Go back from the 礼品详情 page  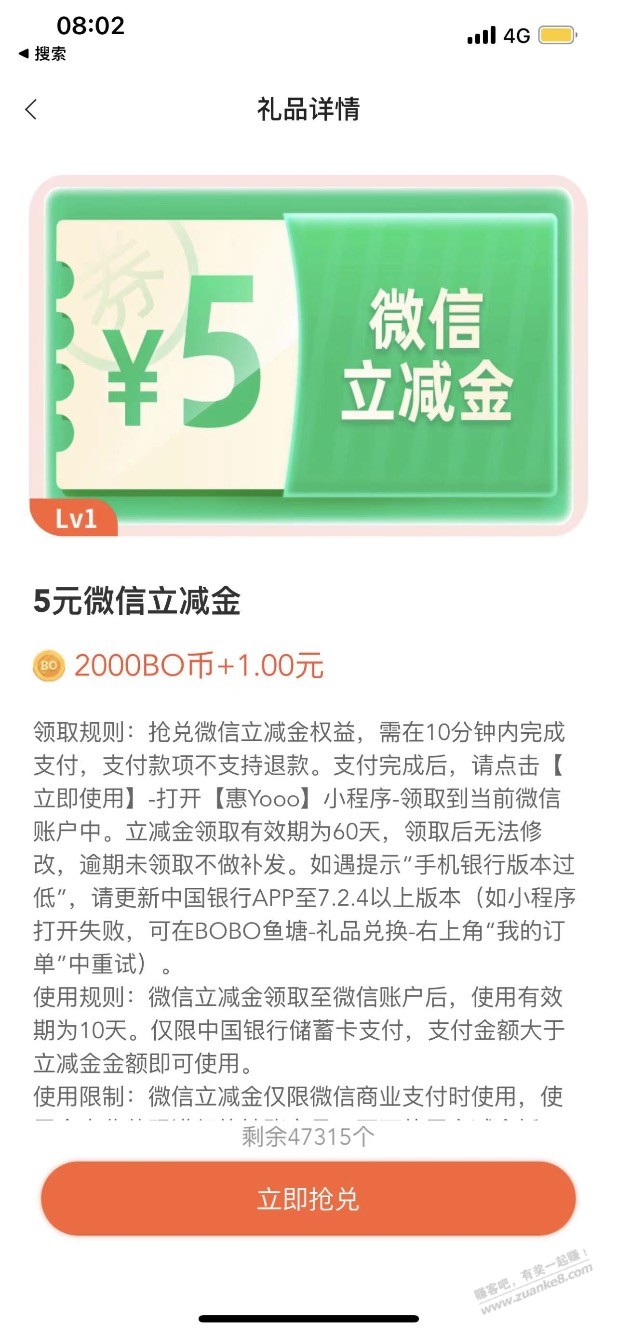pyautogui.click(x=31, y=110)
